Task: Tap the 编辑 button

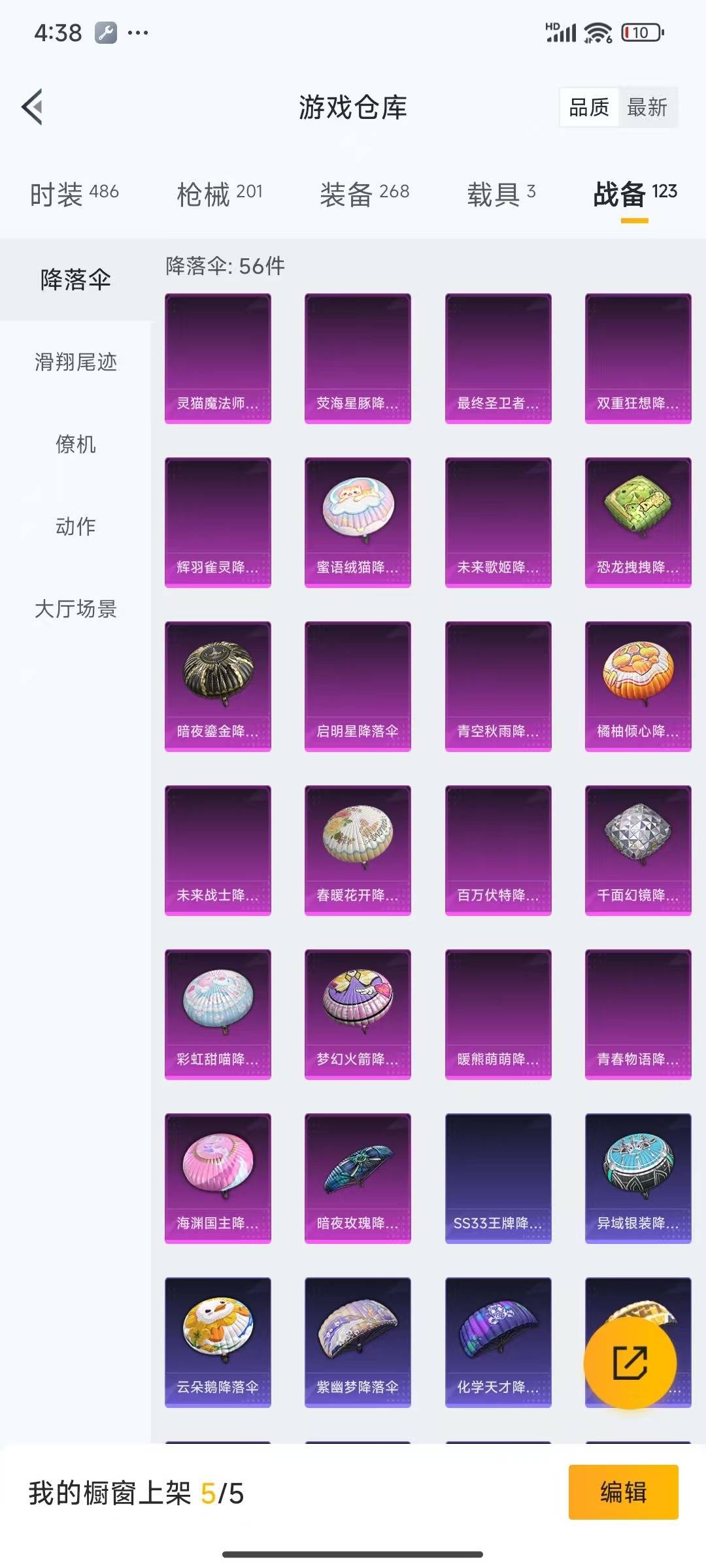Action: [623, 1492]
